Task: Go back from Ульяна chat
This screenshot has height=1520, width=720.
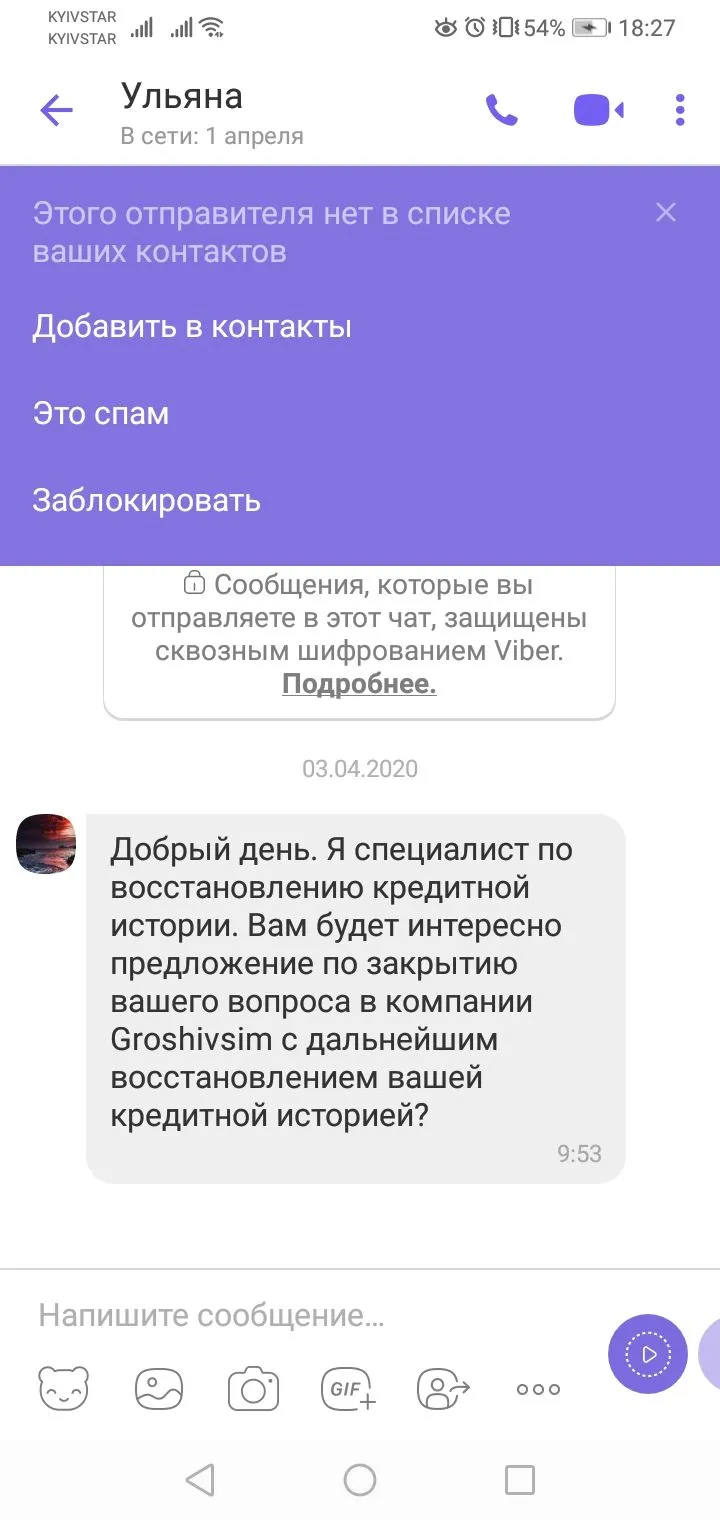Action: [x=56, y=111]
